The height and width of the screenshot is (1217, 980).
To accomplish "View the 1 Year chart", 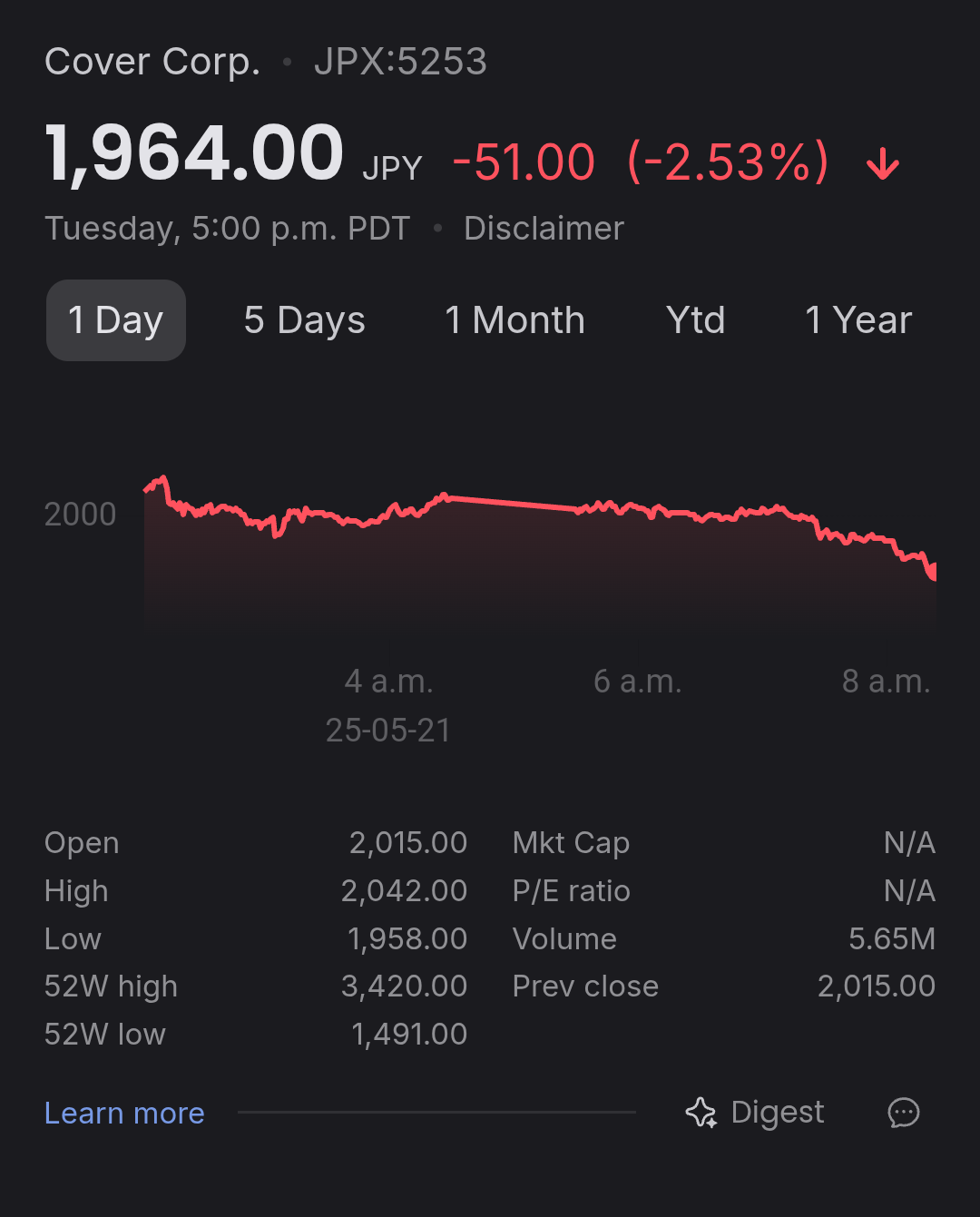I will click(857, 320).
